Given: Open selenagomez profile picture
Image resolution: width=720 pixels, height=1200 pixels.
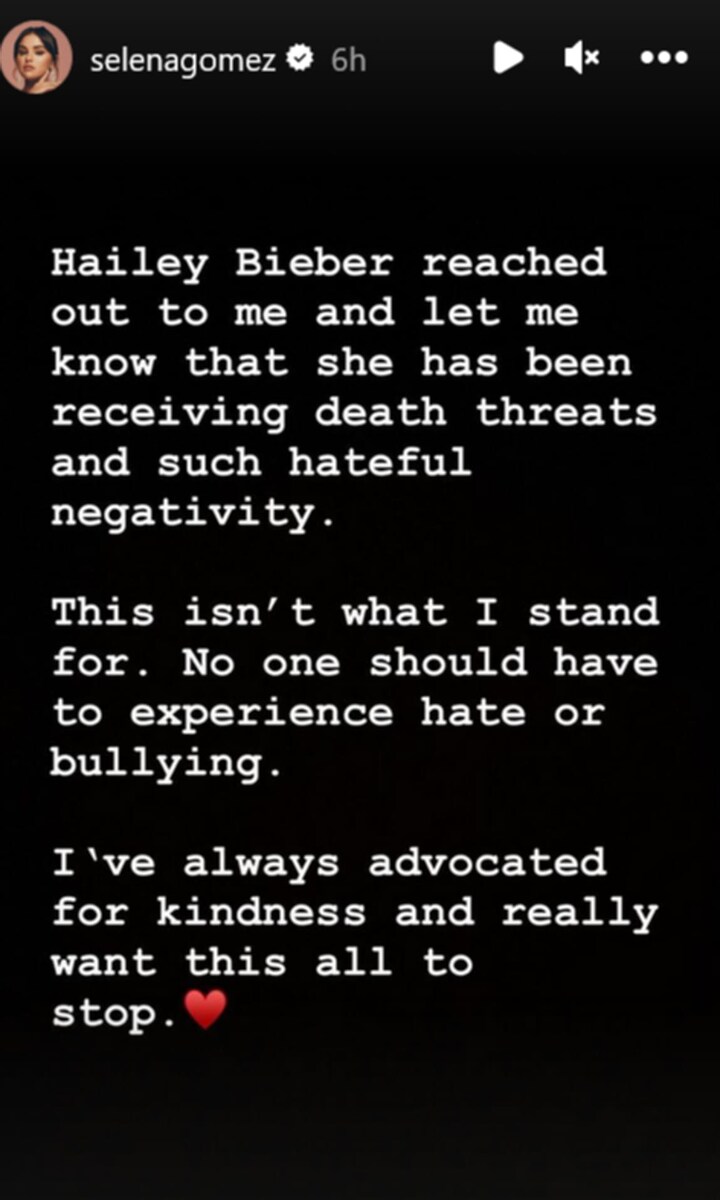Looking at the screenshot, I should [x=36, y=57].
